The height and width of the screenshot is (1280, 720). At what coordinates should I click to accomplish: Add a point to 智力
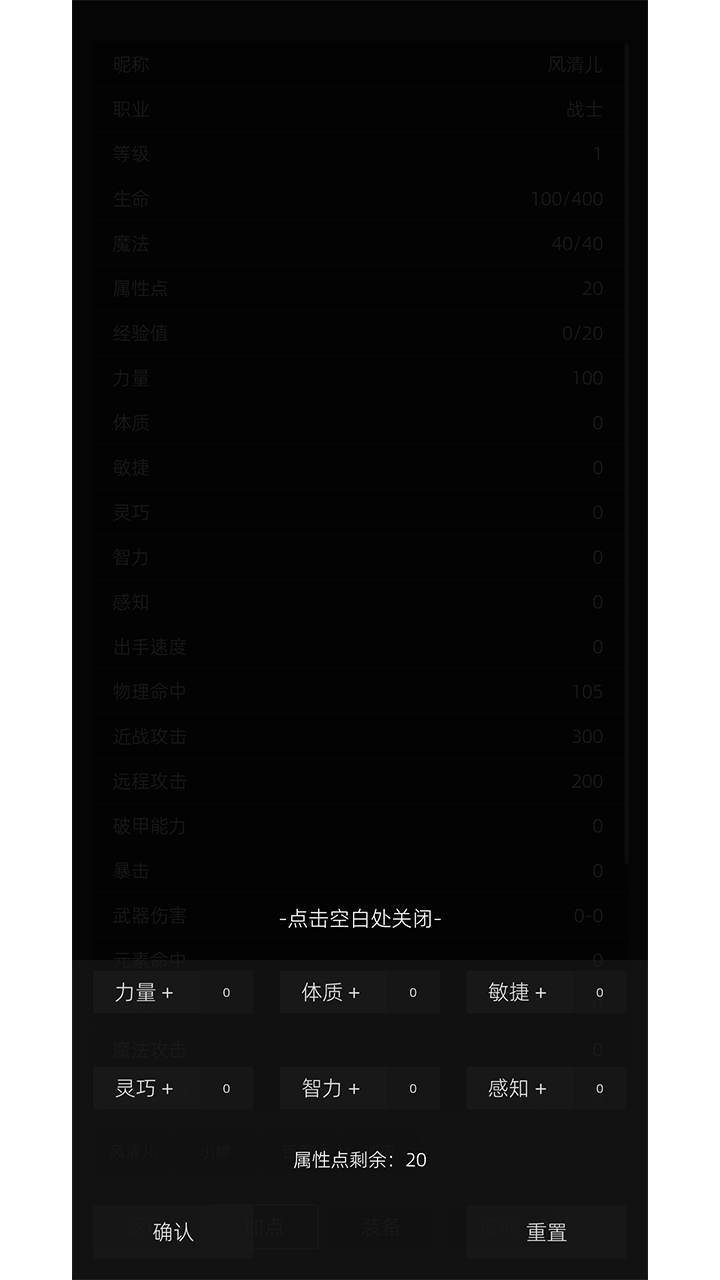click(x=332, y=1089)
